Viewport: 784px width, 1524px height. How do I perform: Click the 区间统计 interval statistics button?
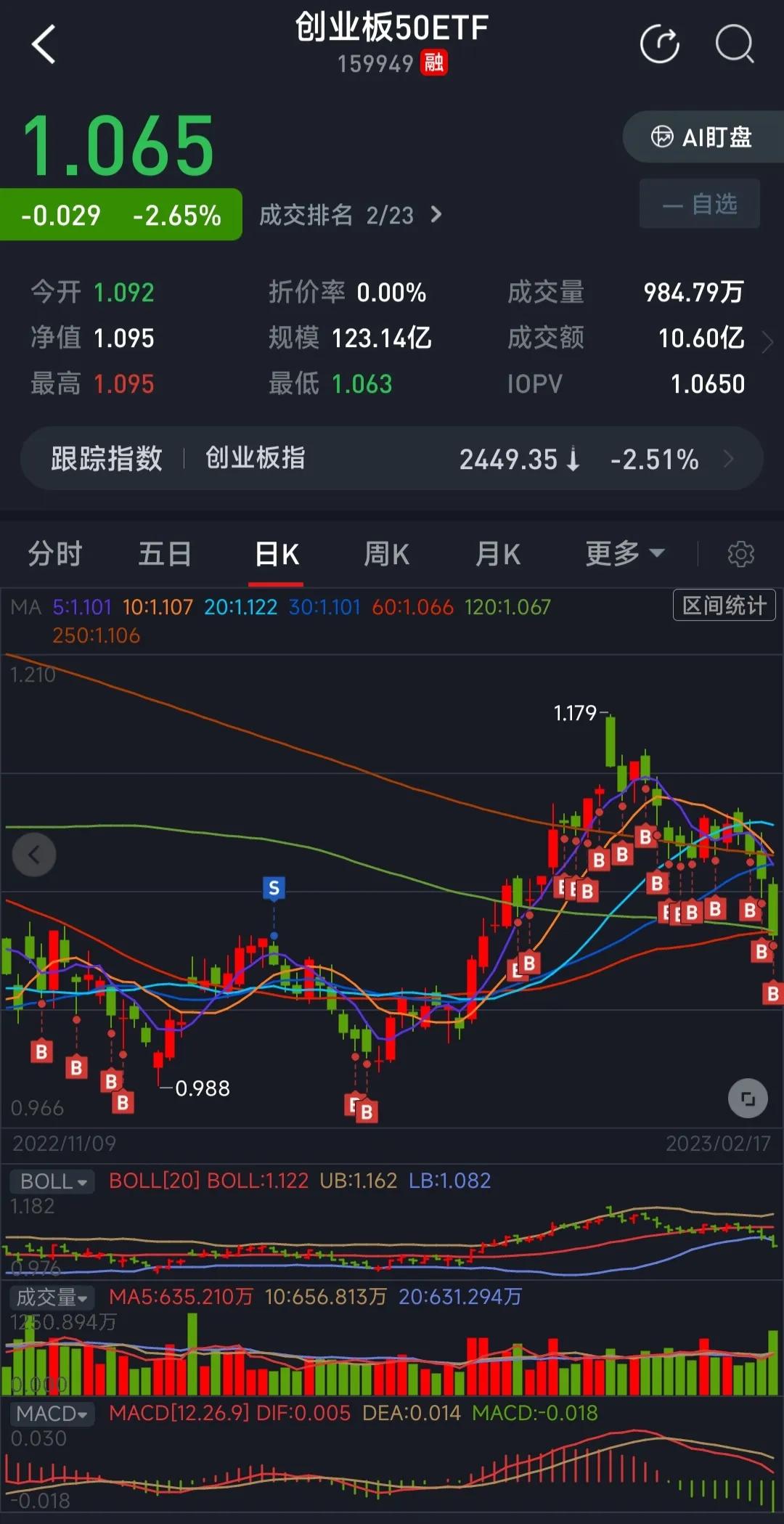point(723,606)
